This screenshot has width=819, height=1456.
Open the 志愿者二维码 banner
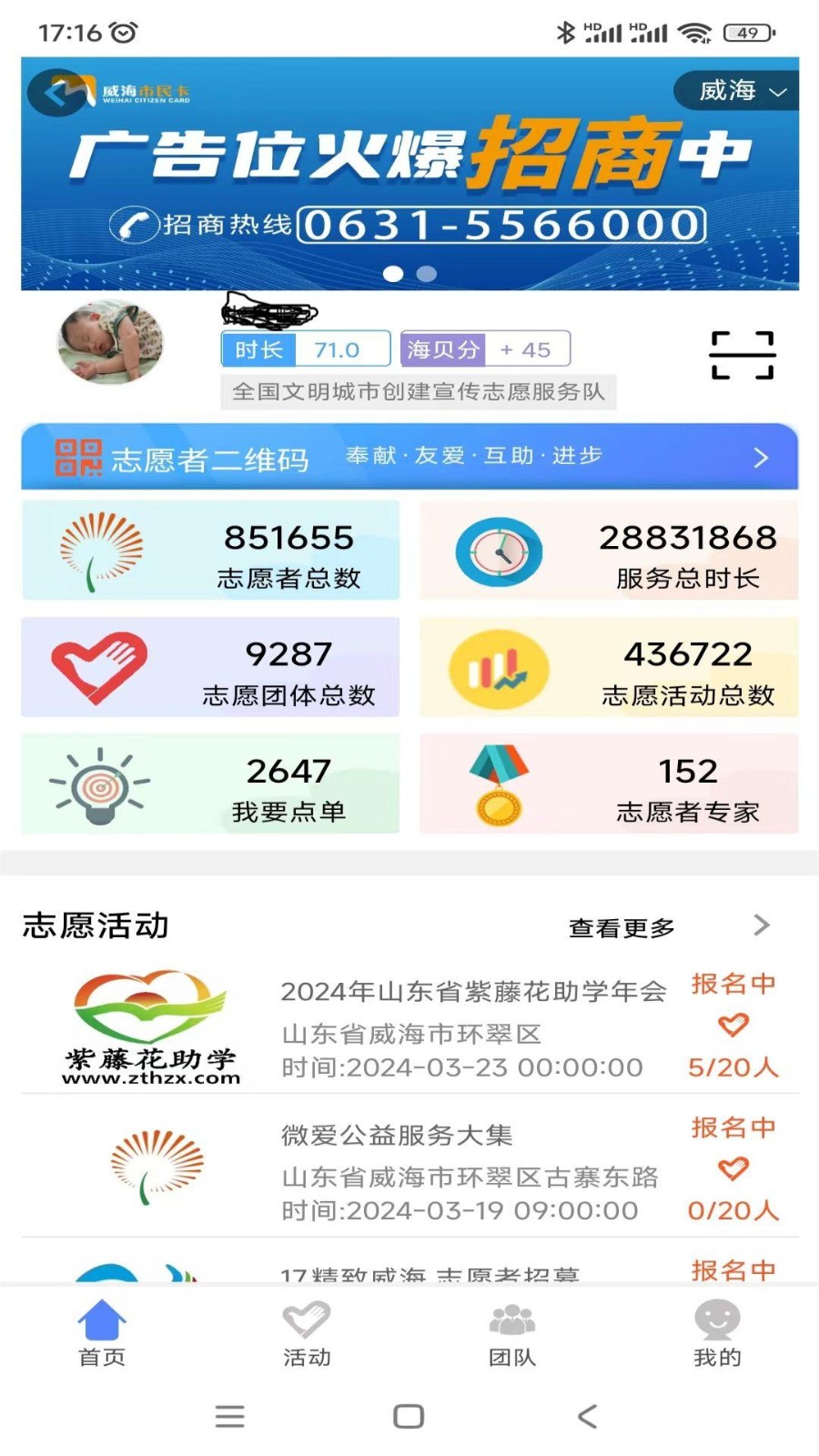coord(409,457)
